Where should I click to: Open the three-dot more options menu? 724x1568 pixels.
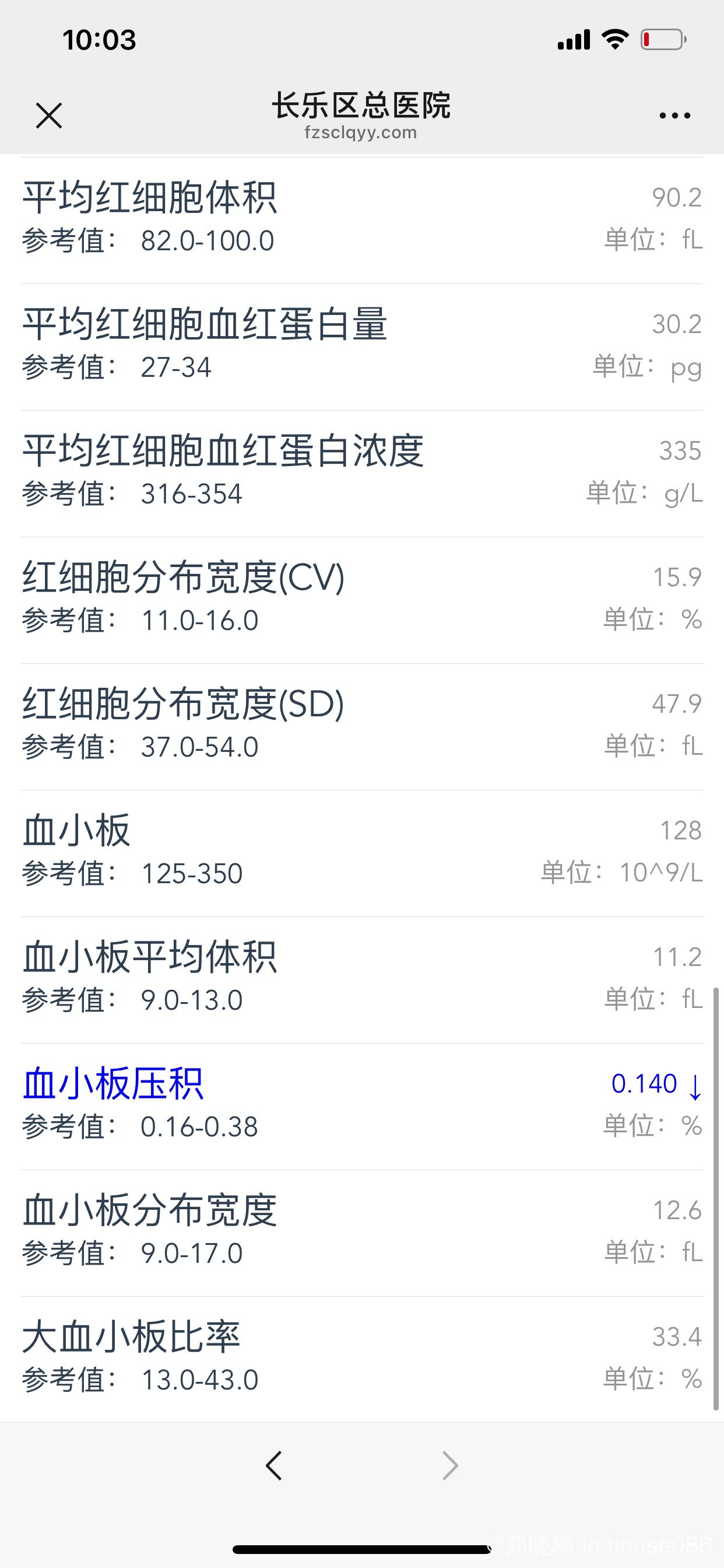coord(674,116)
